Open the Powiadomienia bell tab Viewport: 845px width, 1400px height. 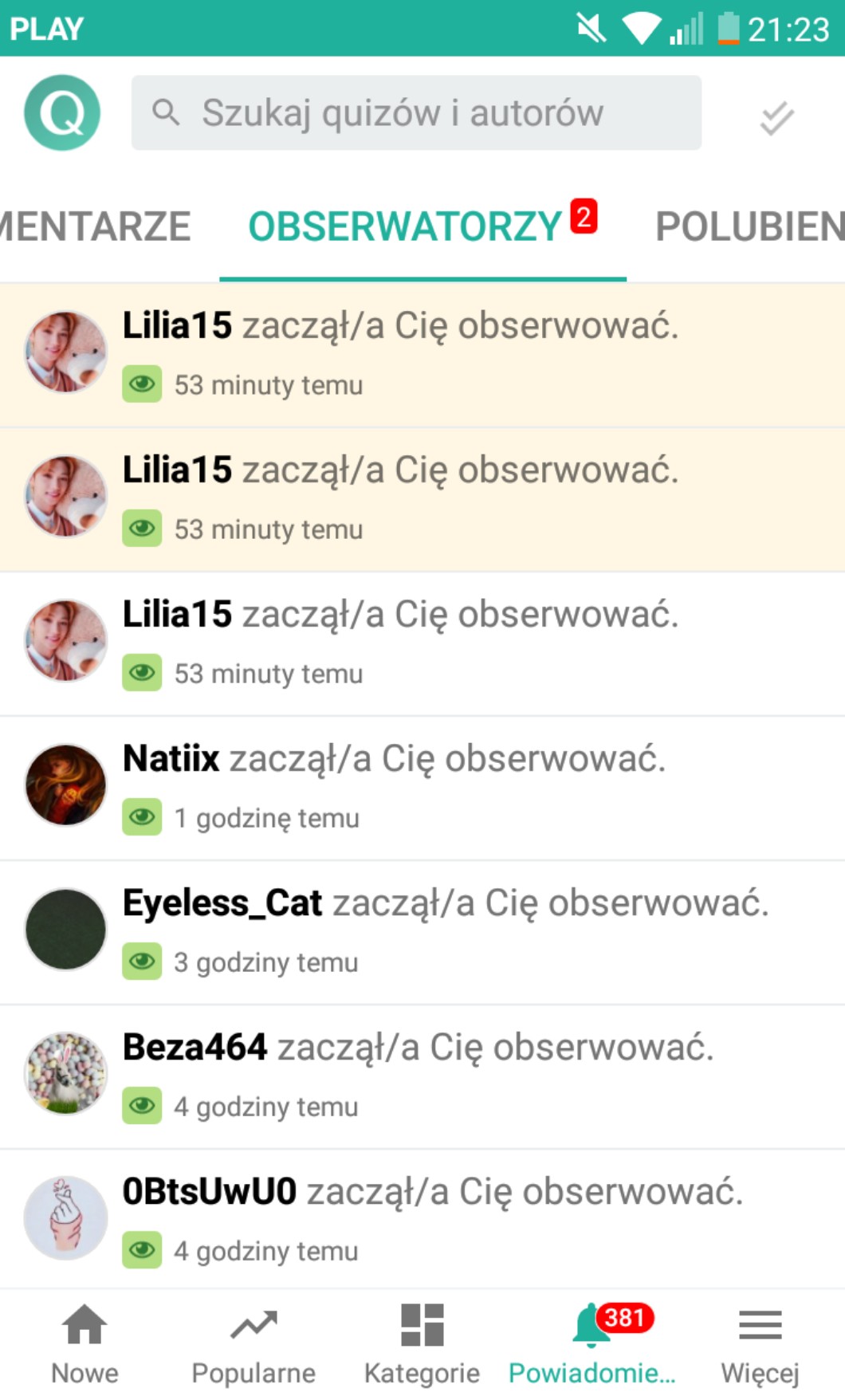point(591,1343)
